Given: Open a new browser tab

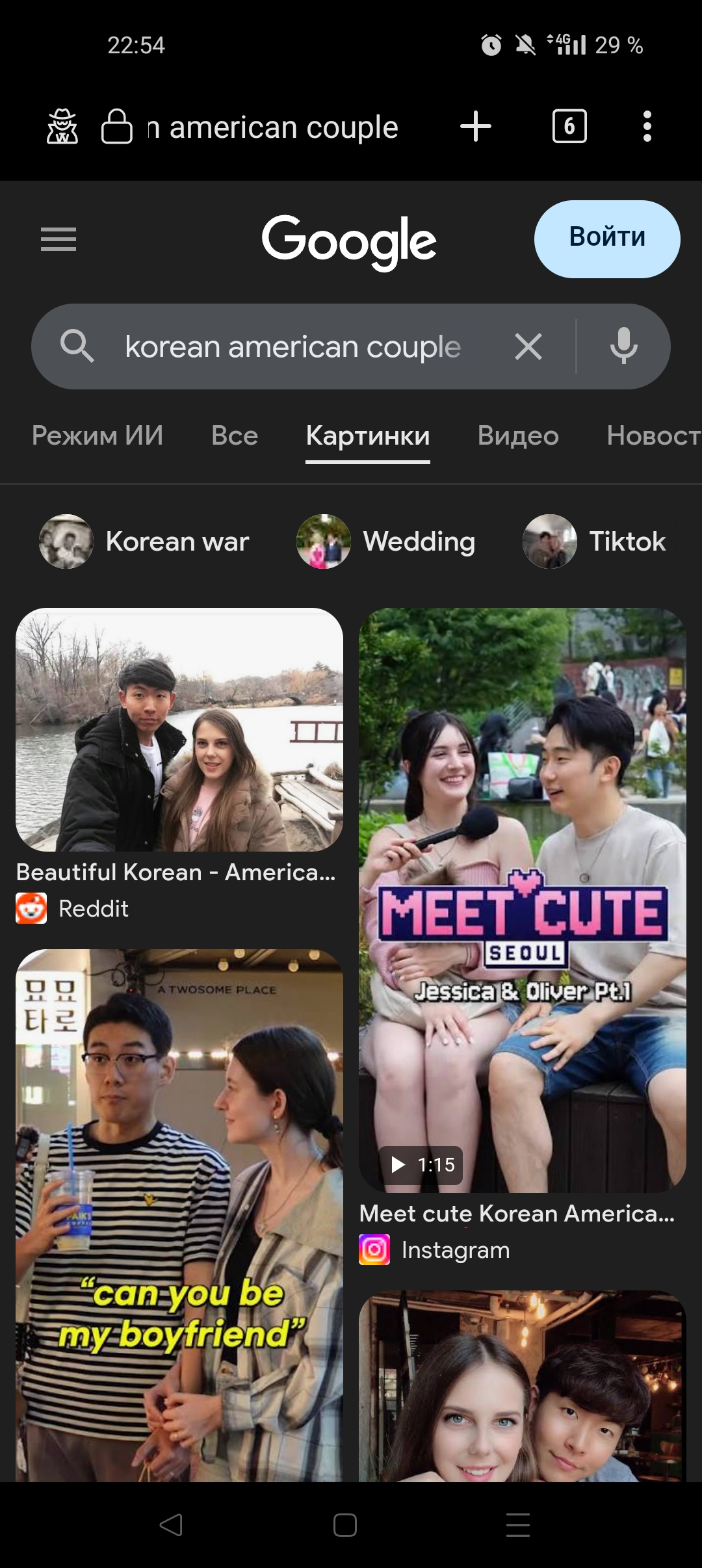Looking at the screenshot, I should pyautogui.click(x=475, y=126).
